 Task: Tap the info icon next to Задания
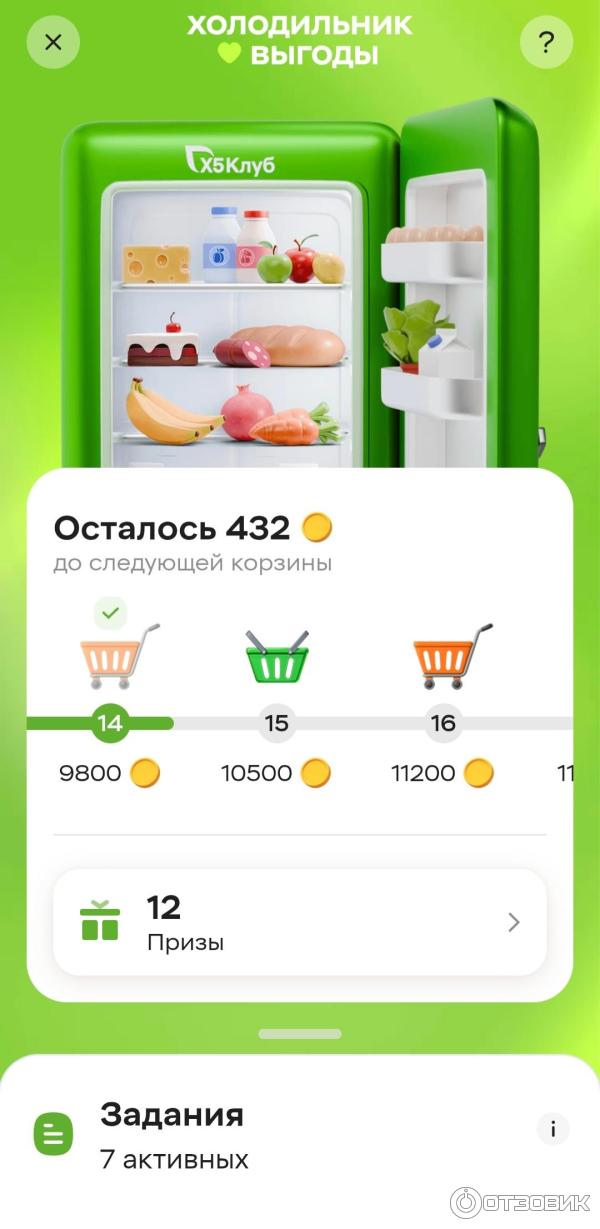552,1129
